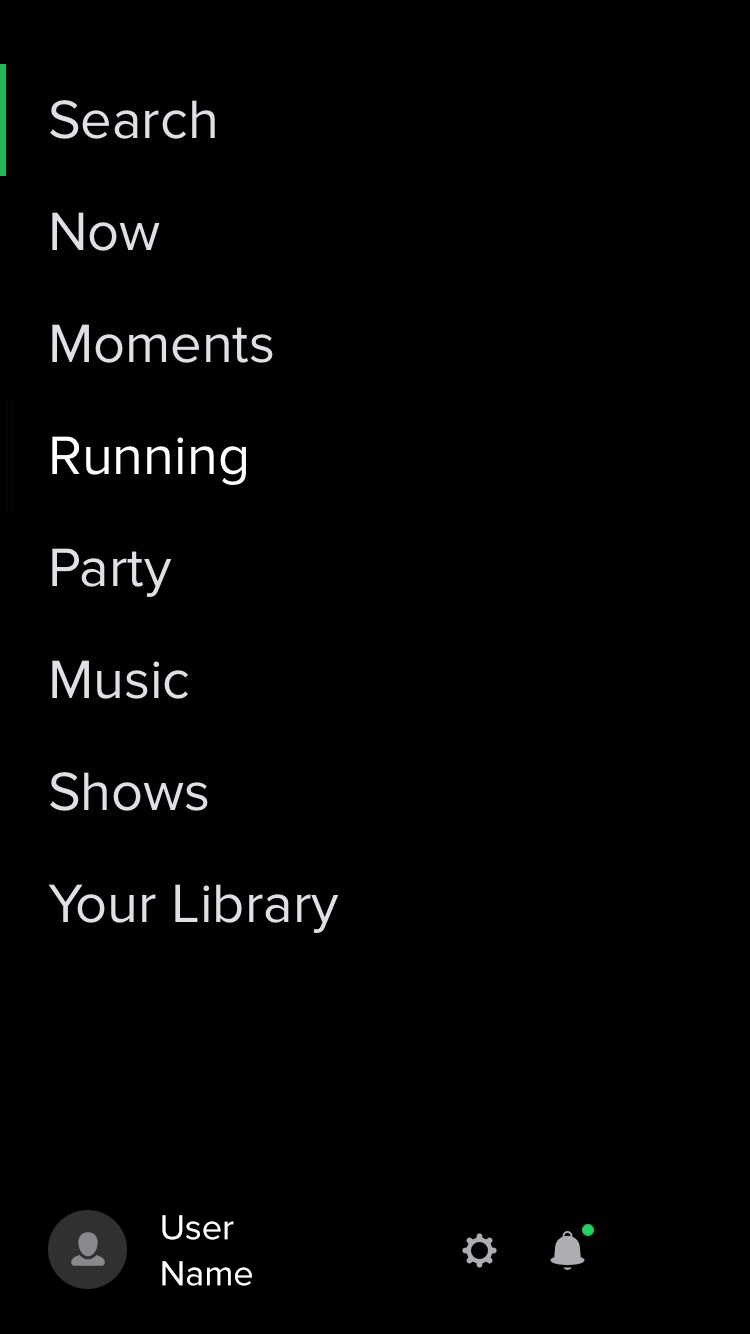Select Running in the menu
Viewport: 750px width, 1334px height.
pyautogui.click(x=148, y=457)
